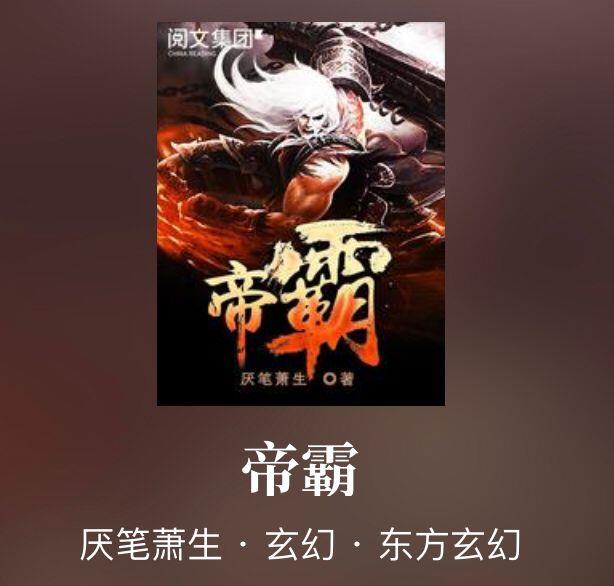Open the 东方玄幻 category
614x586 pixels.
450,546
